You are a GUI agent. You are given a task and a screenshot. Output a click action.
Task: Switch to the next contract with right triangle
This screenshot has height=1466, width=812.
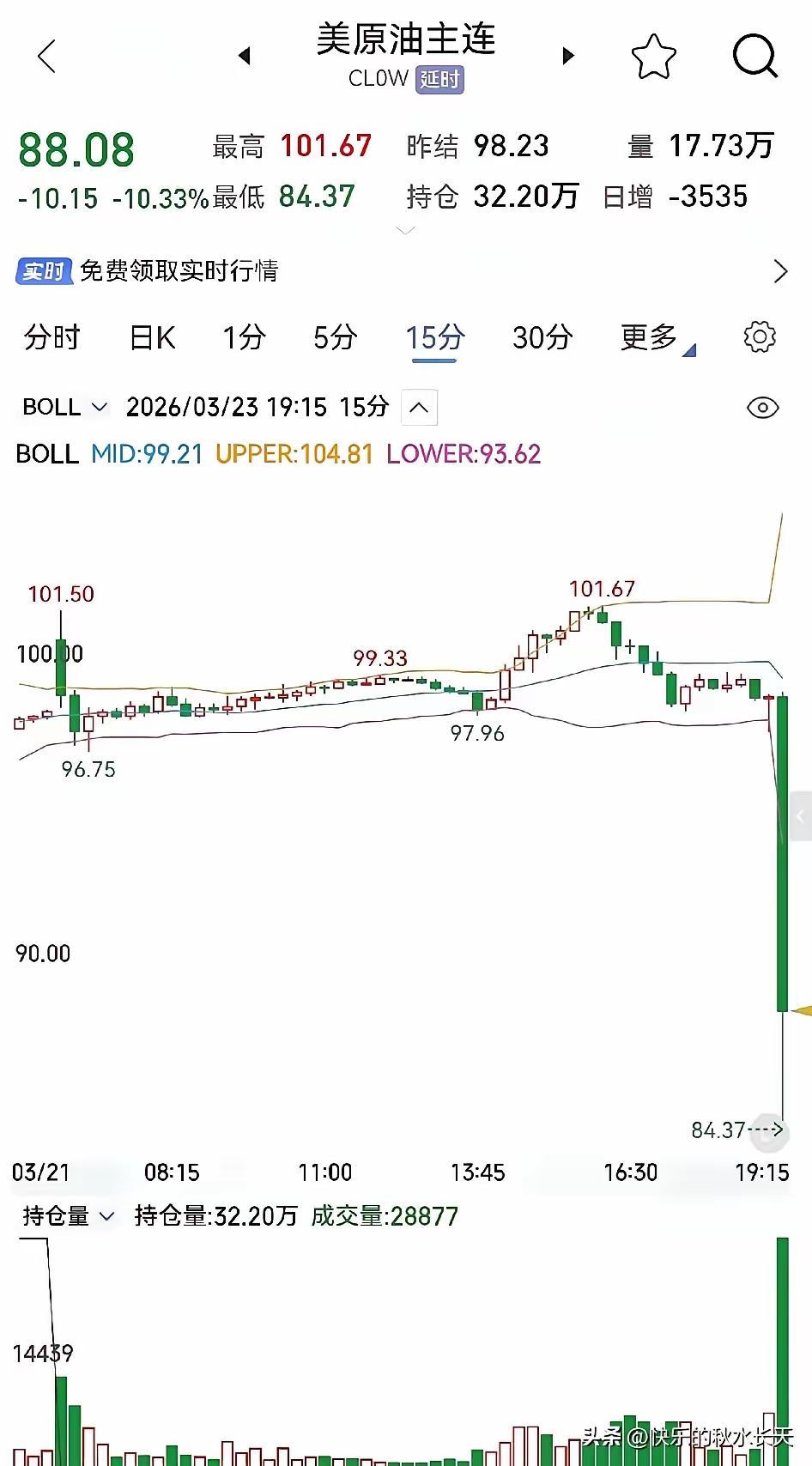pos(567,56)
